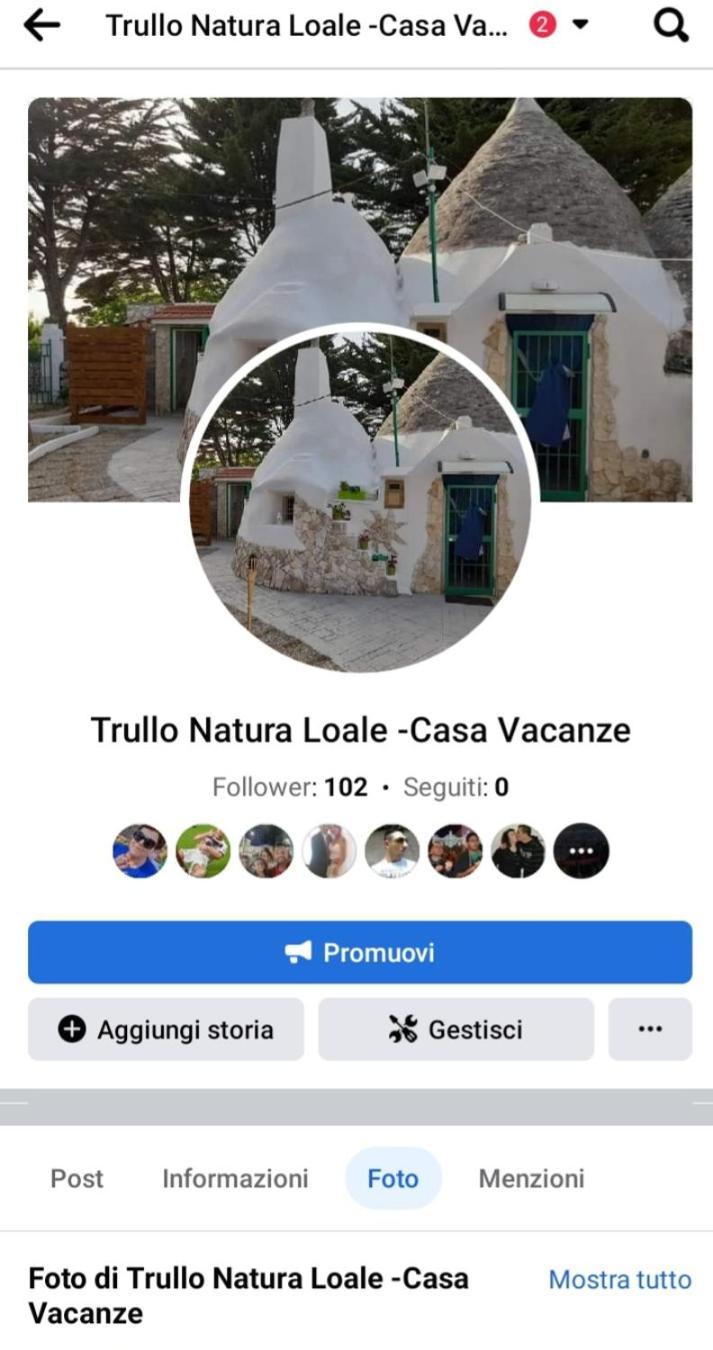
Task: Tap the Mostra tutto link
Action: pos(620,1280)
